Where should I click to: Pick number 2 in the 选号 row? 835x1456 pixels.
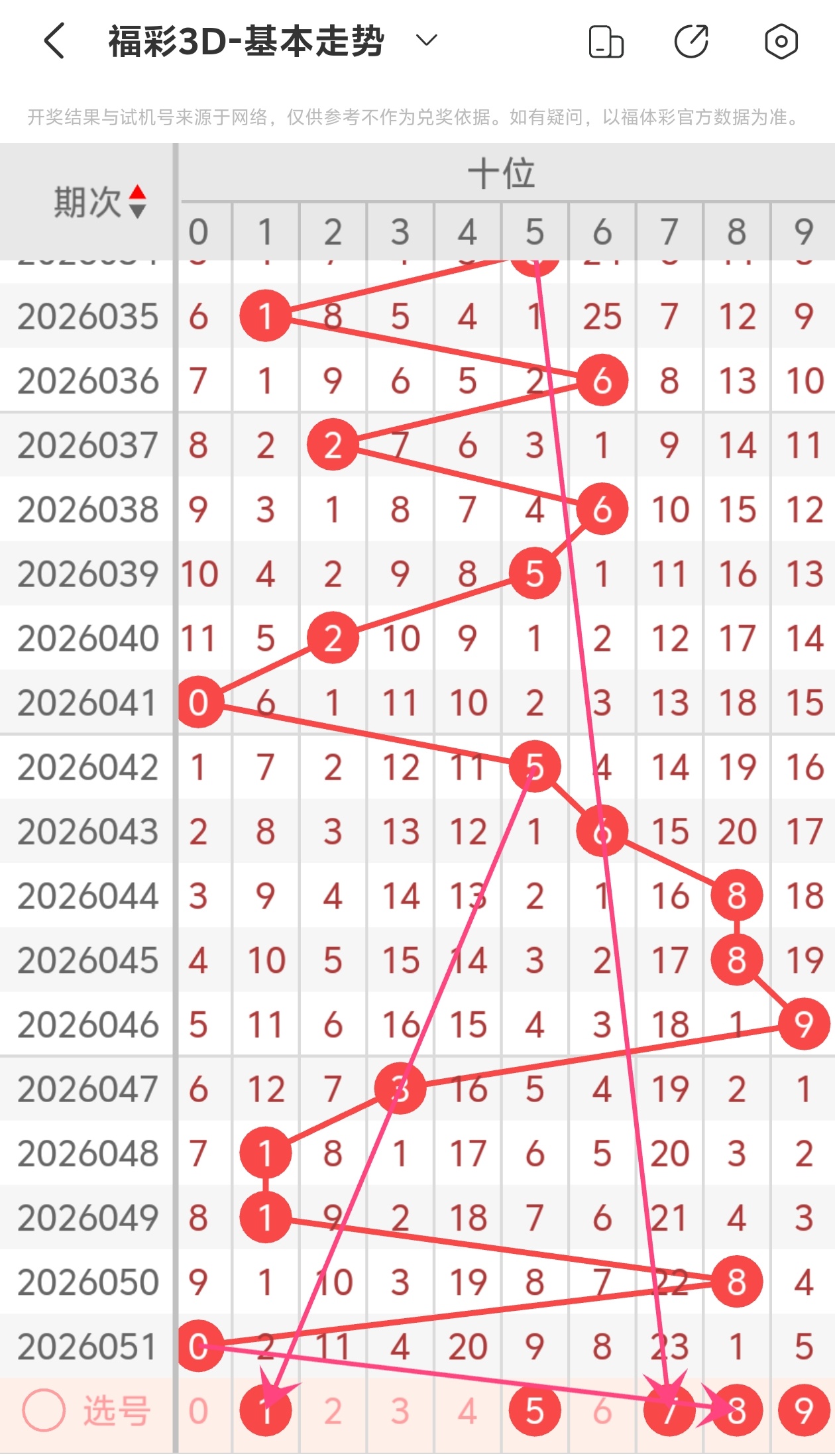click(x=333, y=1411)
